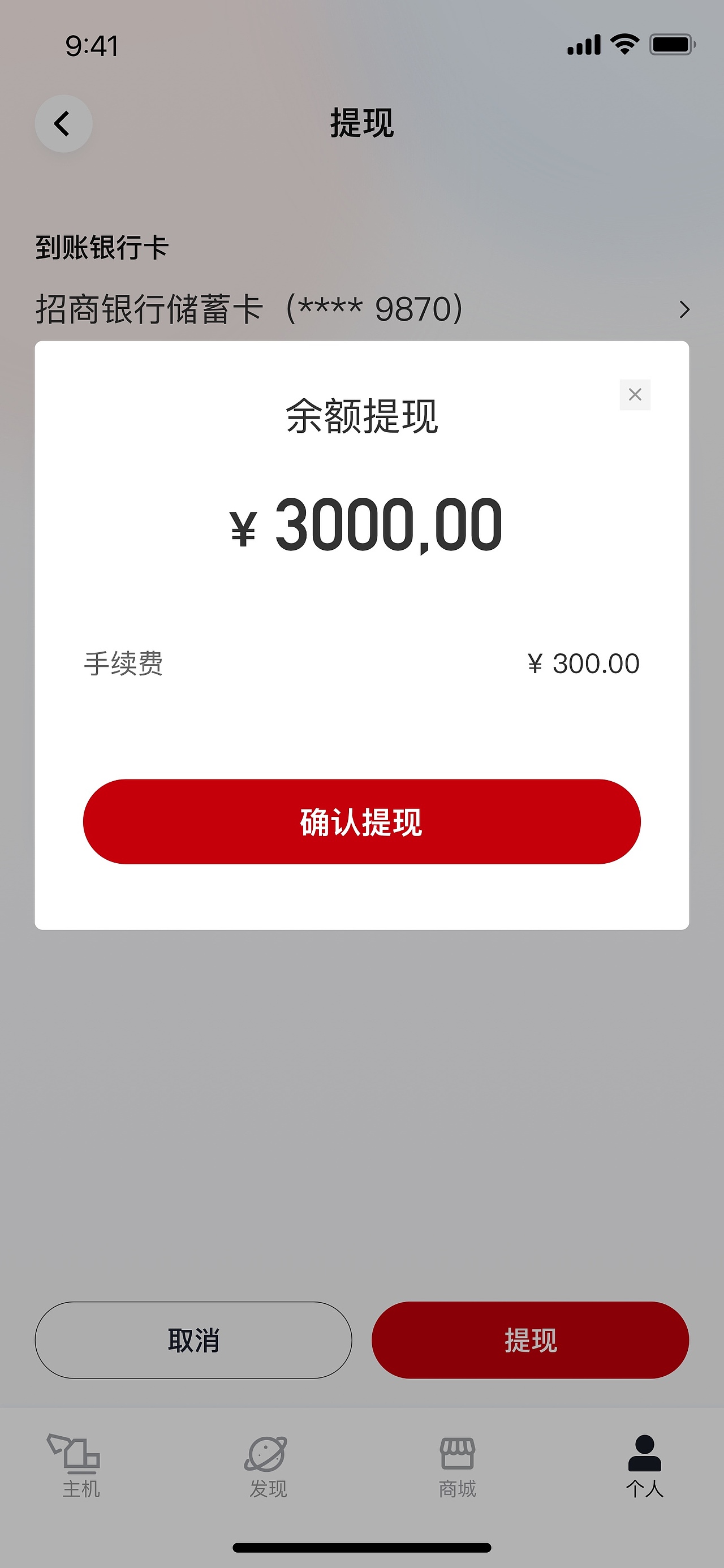Viewport: 724px width, 1568px height.
Task: Tap the 提现 page title
Action: [x=361, y=123]
